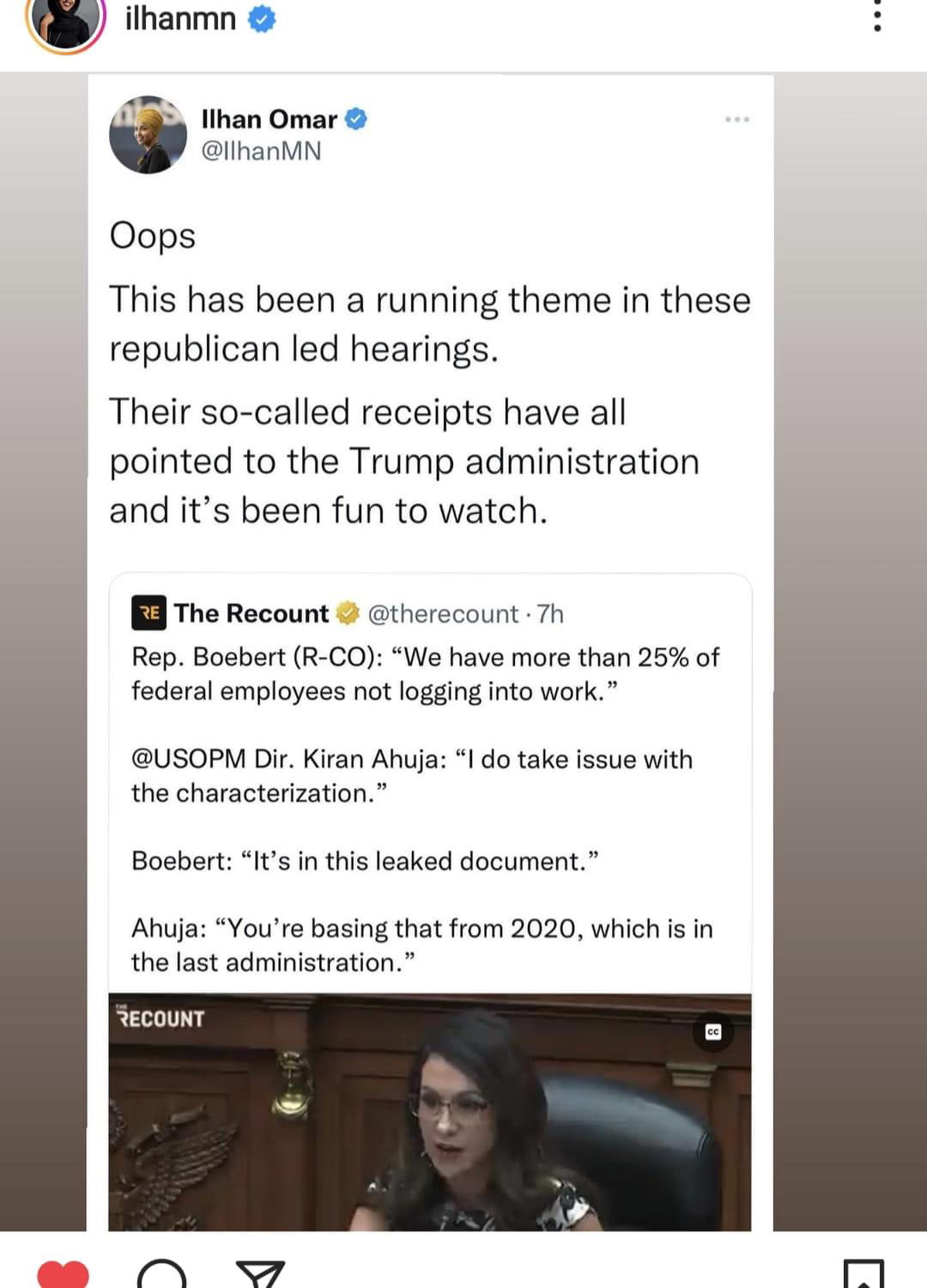Save this post with the bookmark icon
This screenshot has height=1288, width=927.
[x=863, y=1273]
